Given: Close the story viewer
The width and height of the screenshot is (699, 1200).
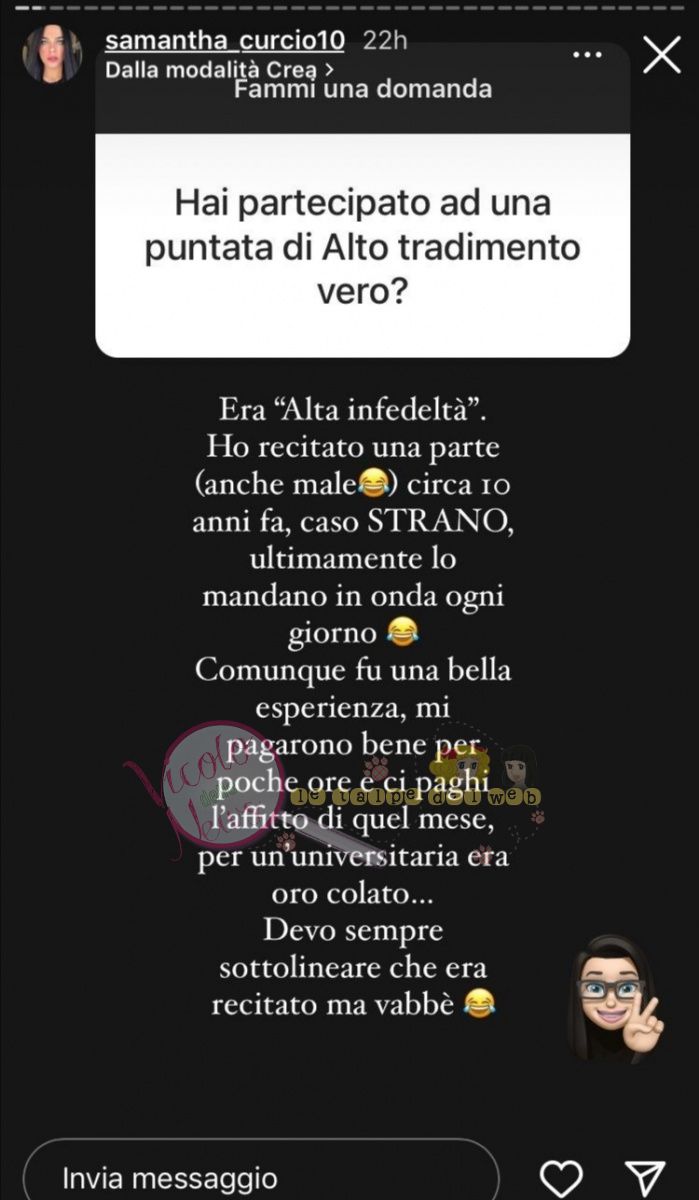Looking at the screenshot, I should point(661,55).
